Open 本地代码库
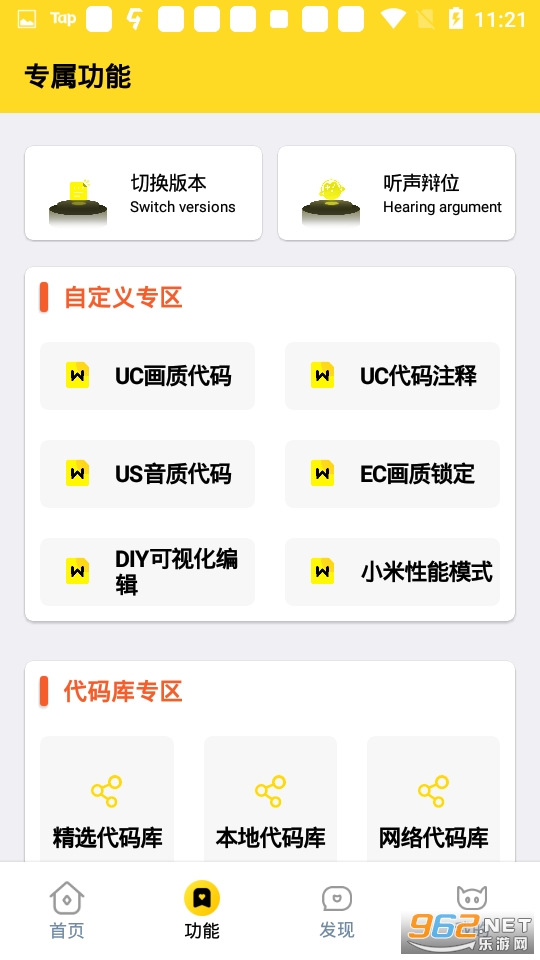 pyautogui.click(x=270, y=799)
